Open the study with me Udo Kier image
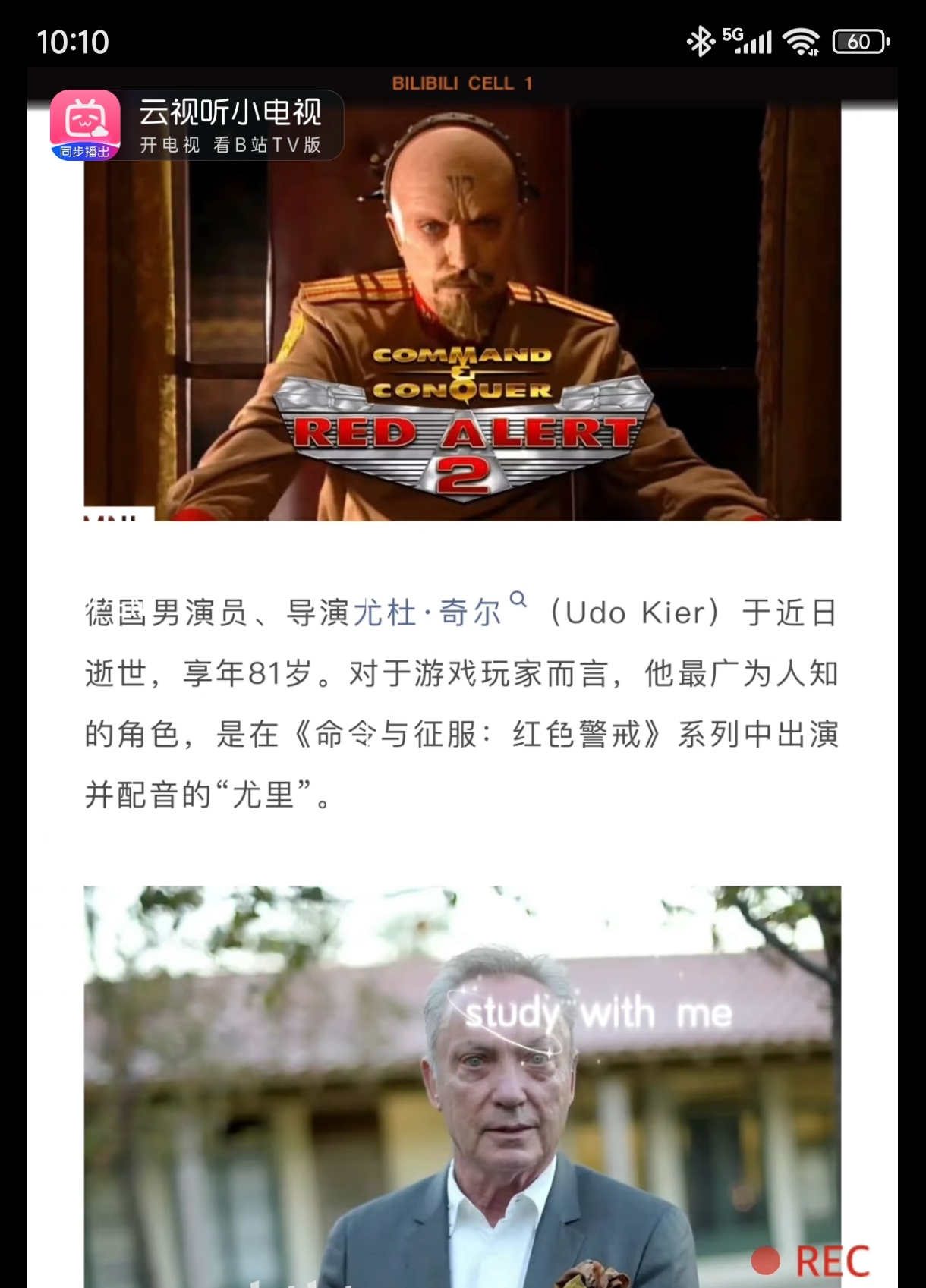Screen dimensions: 926x1288 [463, 1085]
